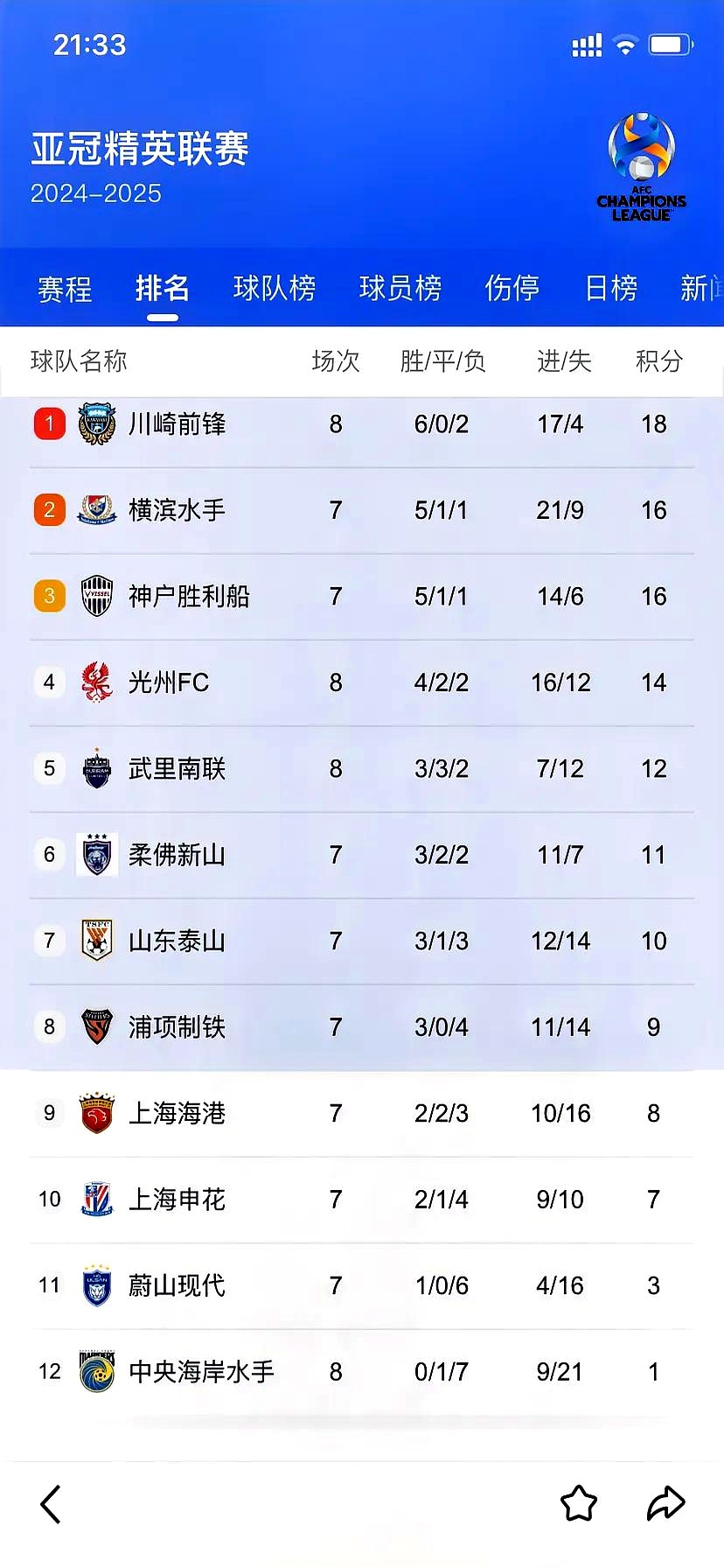
Task: Click the 横滨水手 club crest
Action: point(96,510)
